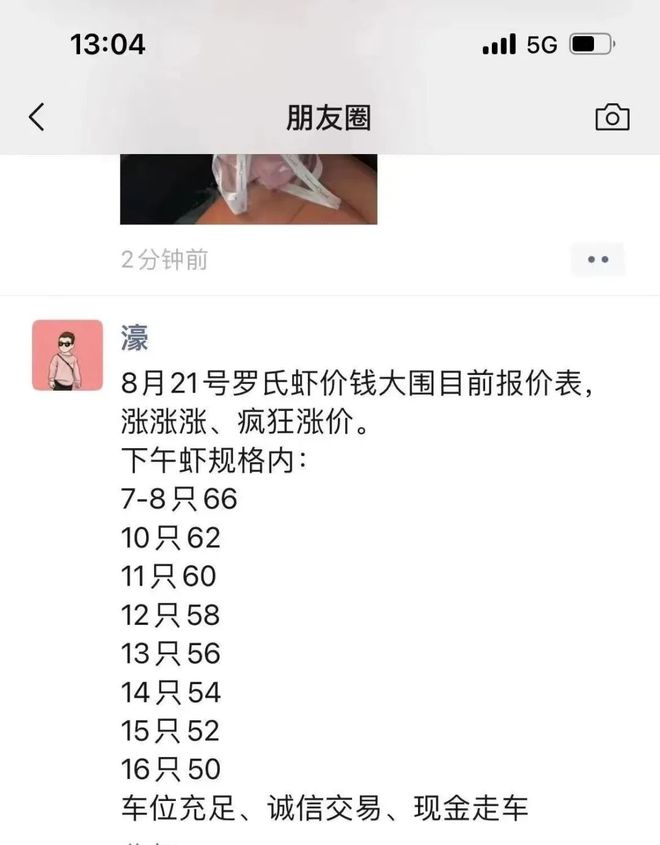Go back from the 朋友圈 page

pyautogui.click(x=37, y=117)
